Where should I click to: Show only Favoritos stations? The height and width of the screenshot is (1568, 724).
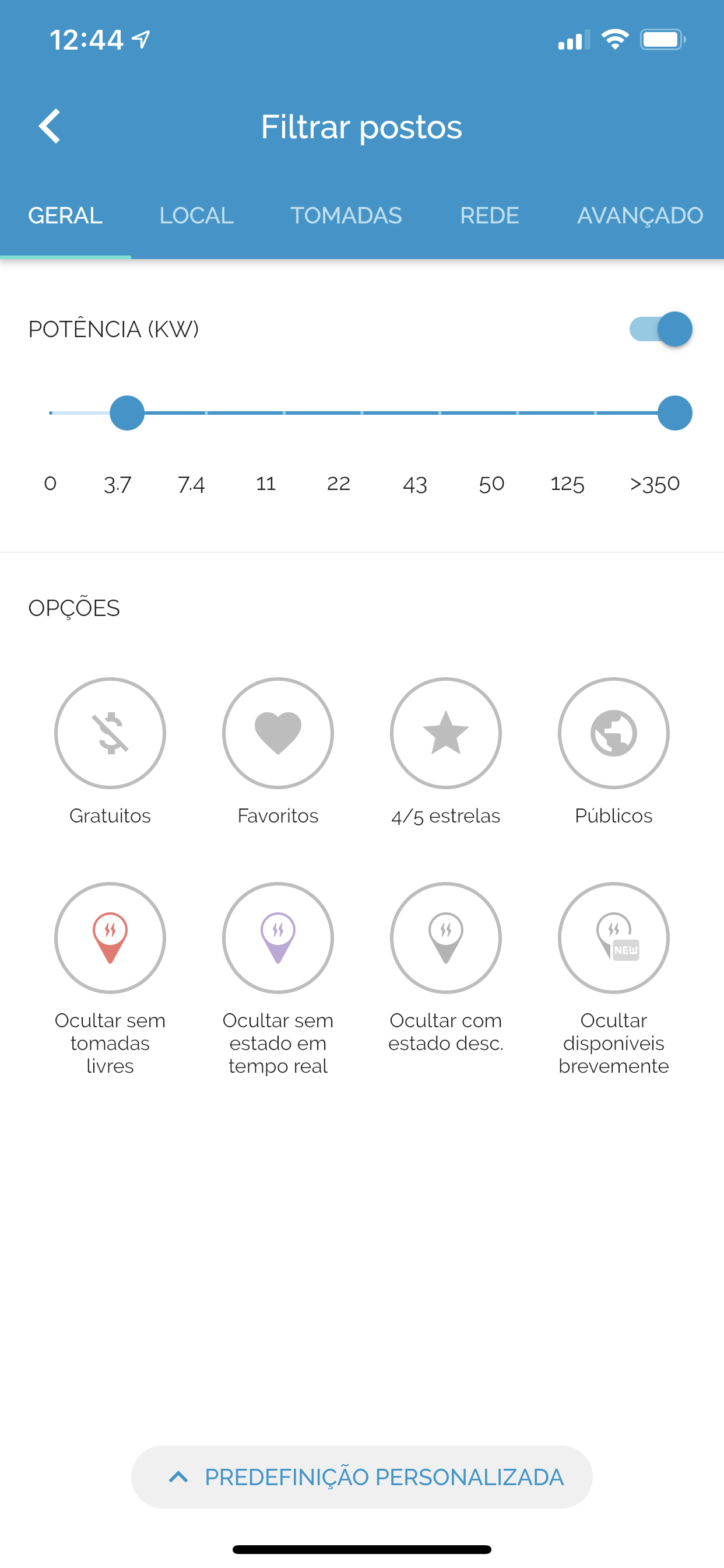pyautogui.click(x=278, y=733)
